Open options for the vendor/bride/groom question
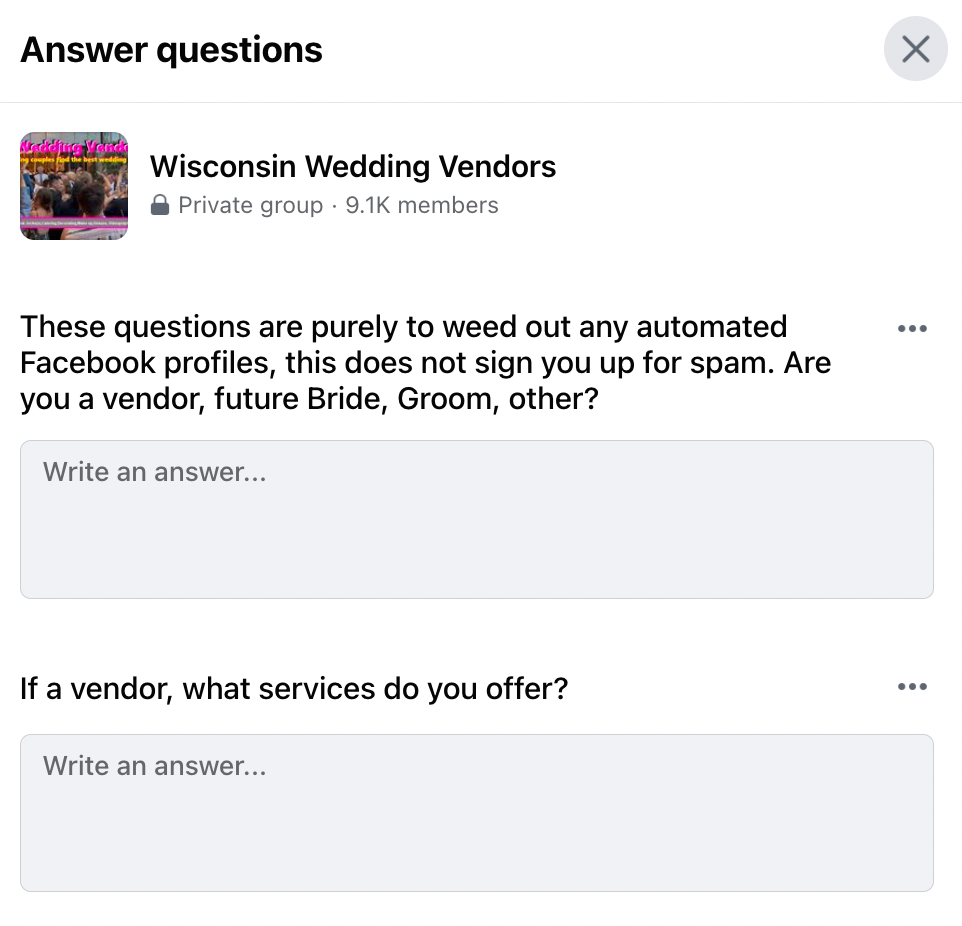The width and height of the screenshot is (962, 926). coord(912,329)
